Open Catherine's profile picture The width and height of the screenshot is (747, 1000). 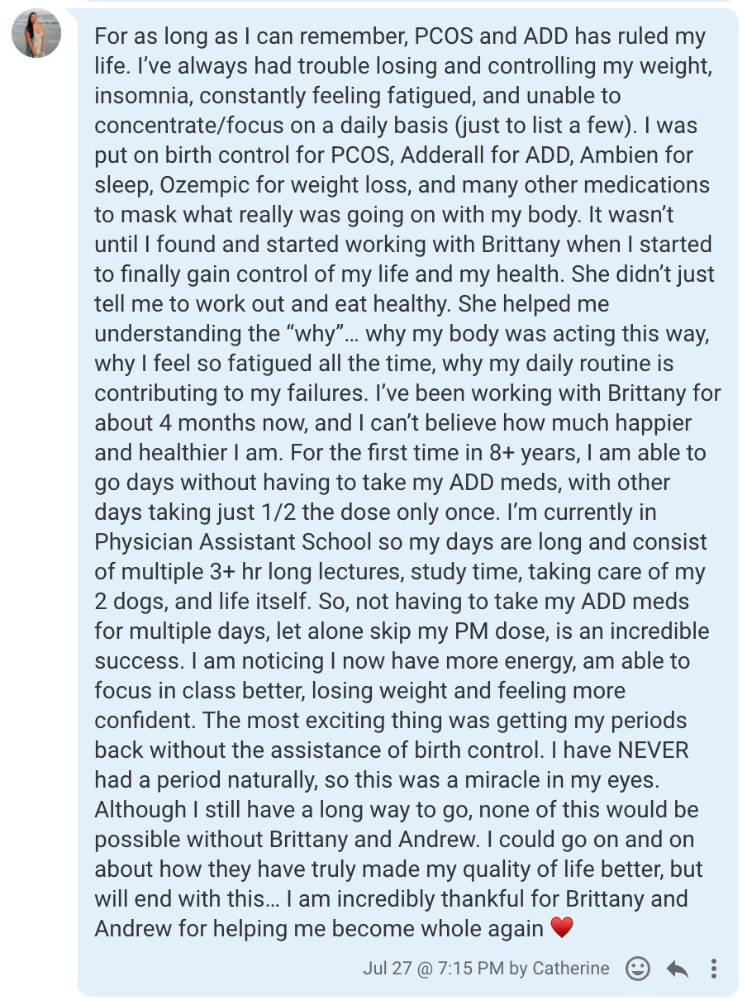tap(36, 35)
